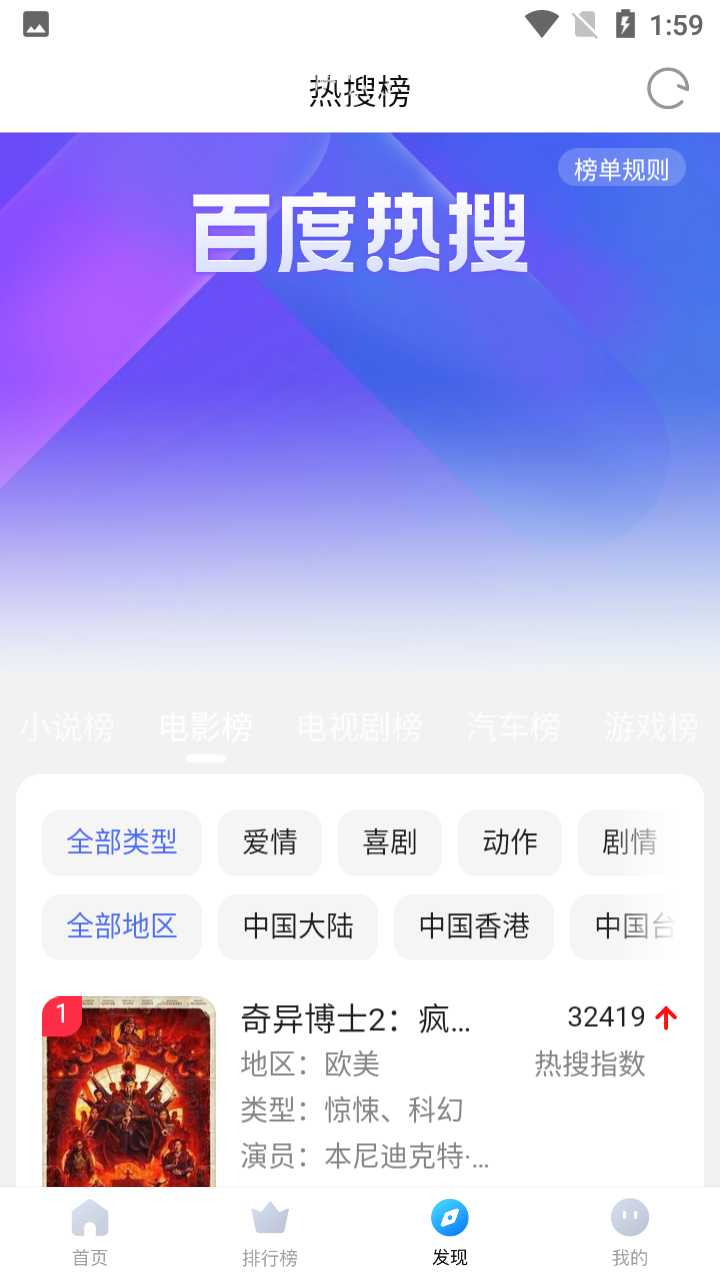Filter by region 中国香港

coord(474,927)
